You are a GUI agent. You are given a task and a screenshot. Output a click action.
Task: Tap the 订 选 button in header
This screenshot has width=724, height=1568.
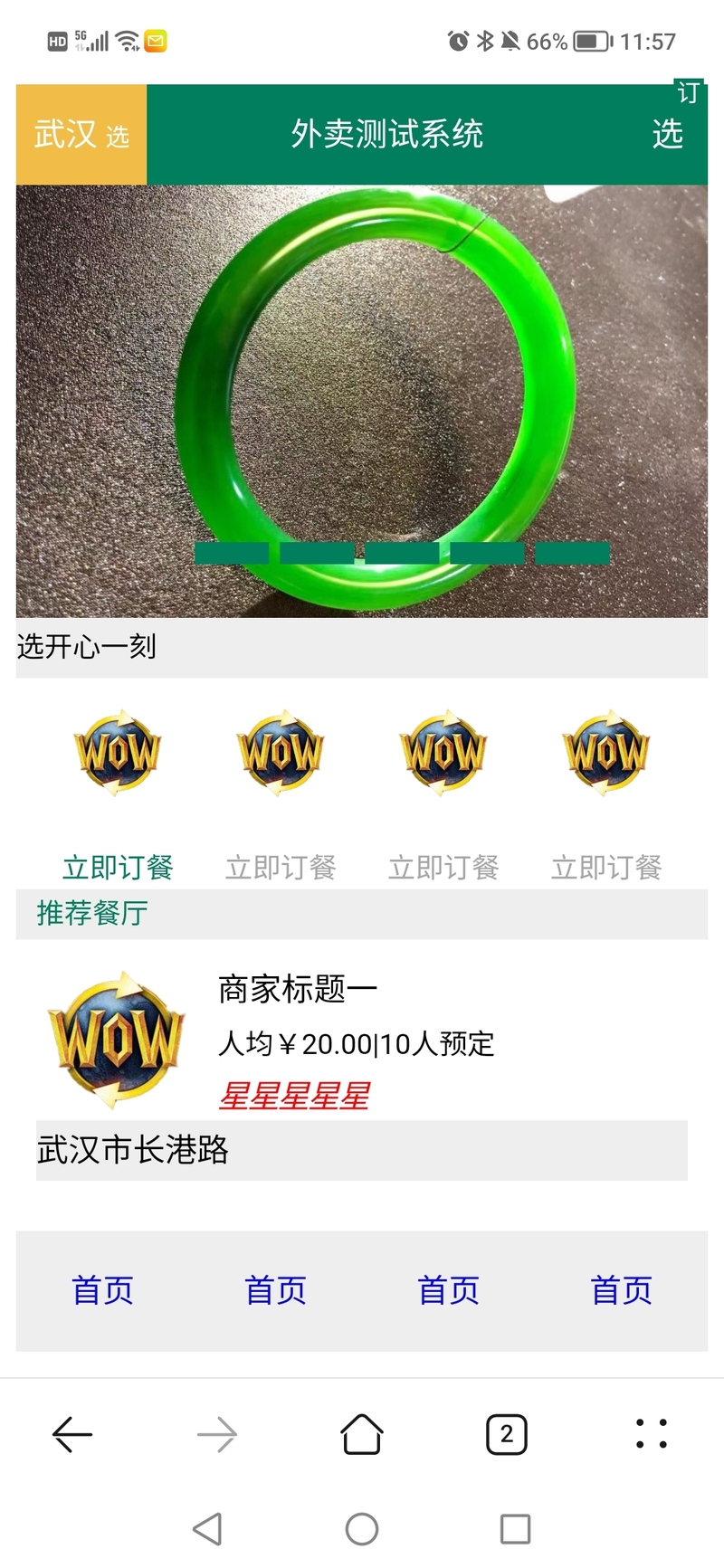[669, 133]
